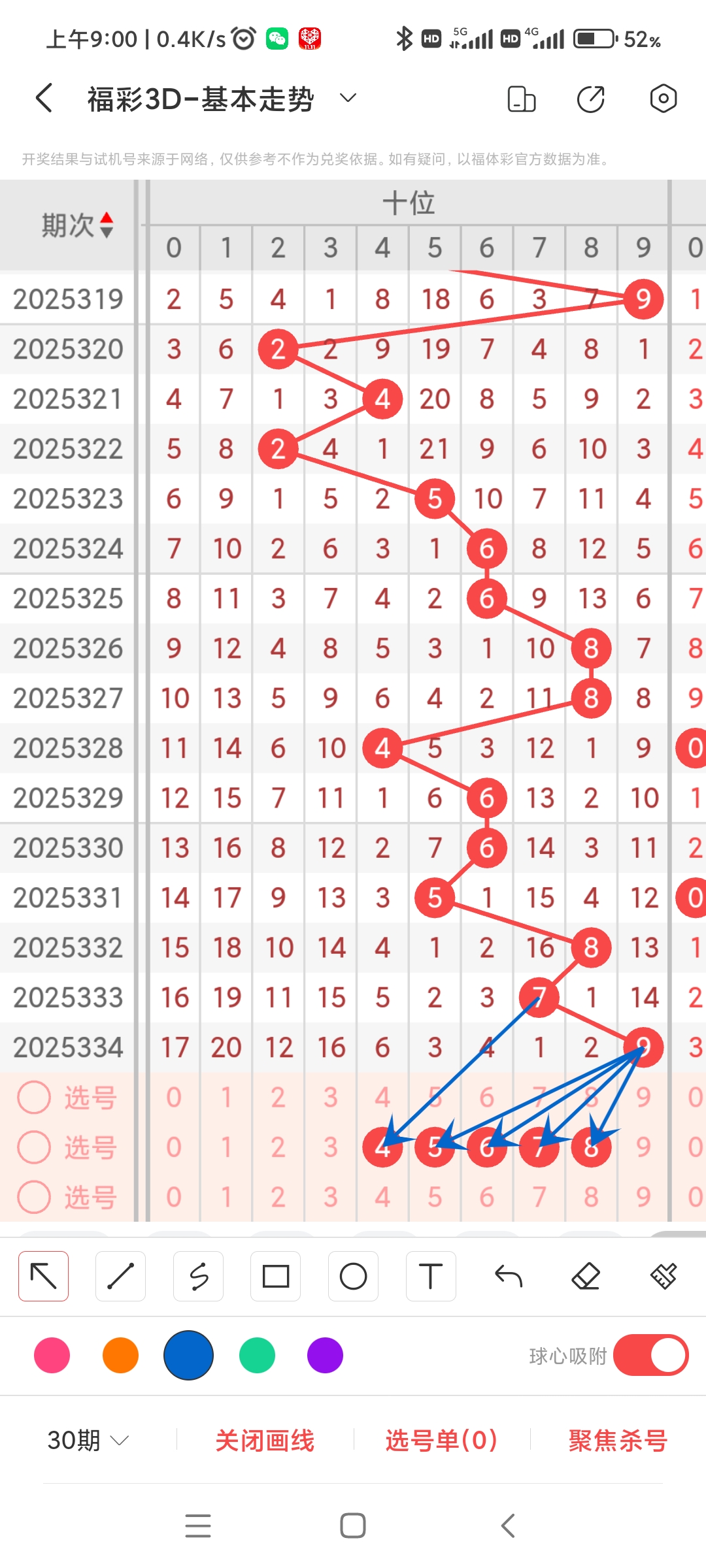
Task: Select the second 选号 radio circle
Action: pyautogui.click(x=34, y=1147)
